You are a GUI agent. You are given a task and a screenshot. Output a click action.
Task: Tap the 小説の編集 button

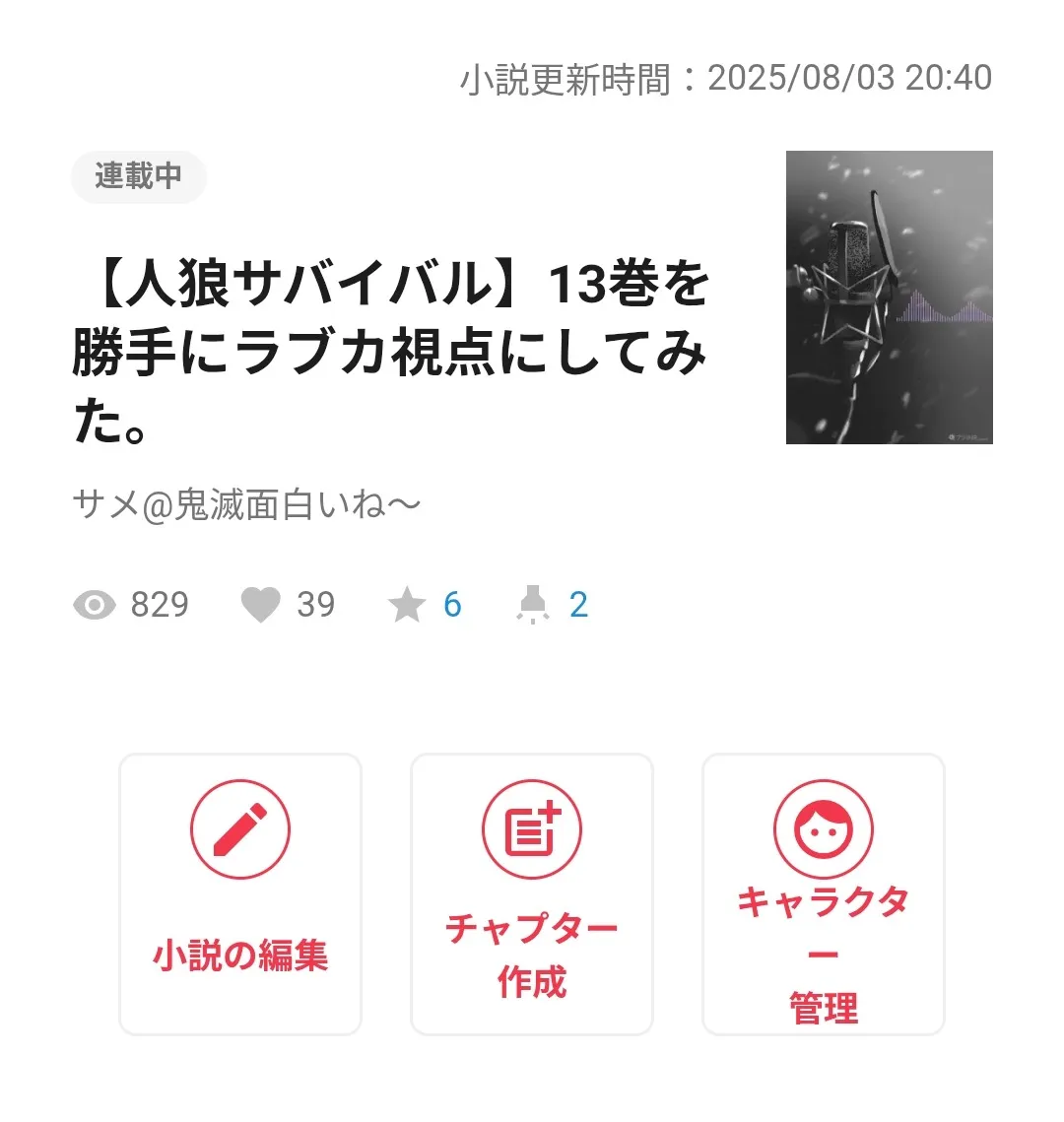tap(240, 894)
